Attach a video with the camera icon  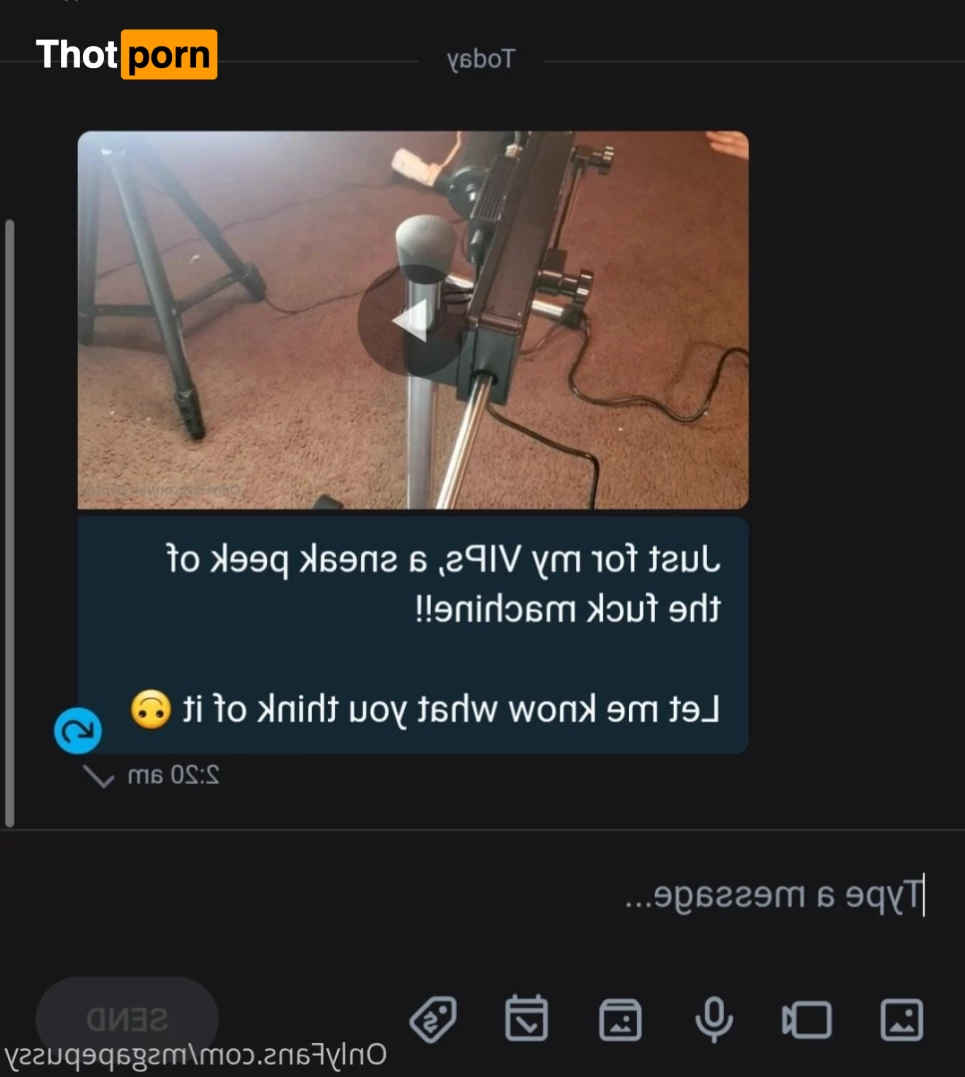point(806,1020)
